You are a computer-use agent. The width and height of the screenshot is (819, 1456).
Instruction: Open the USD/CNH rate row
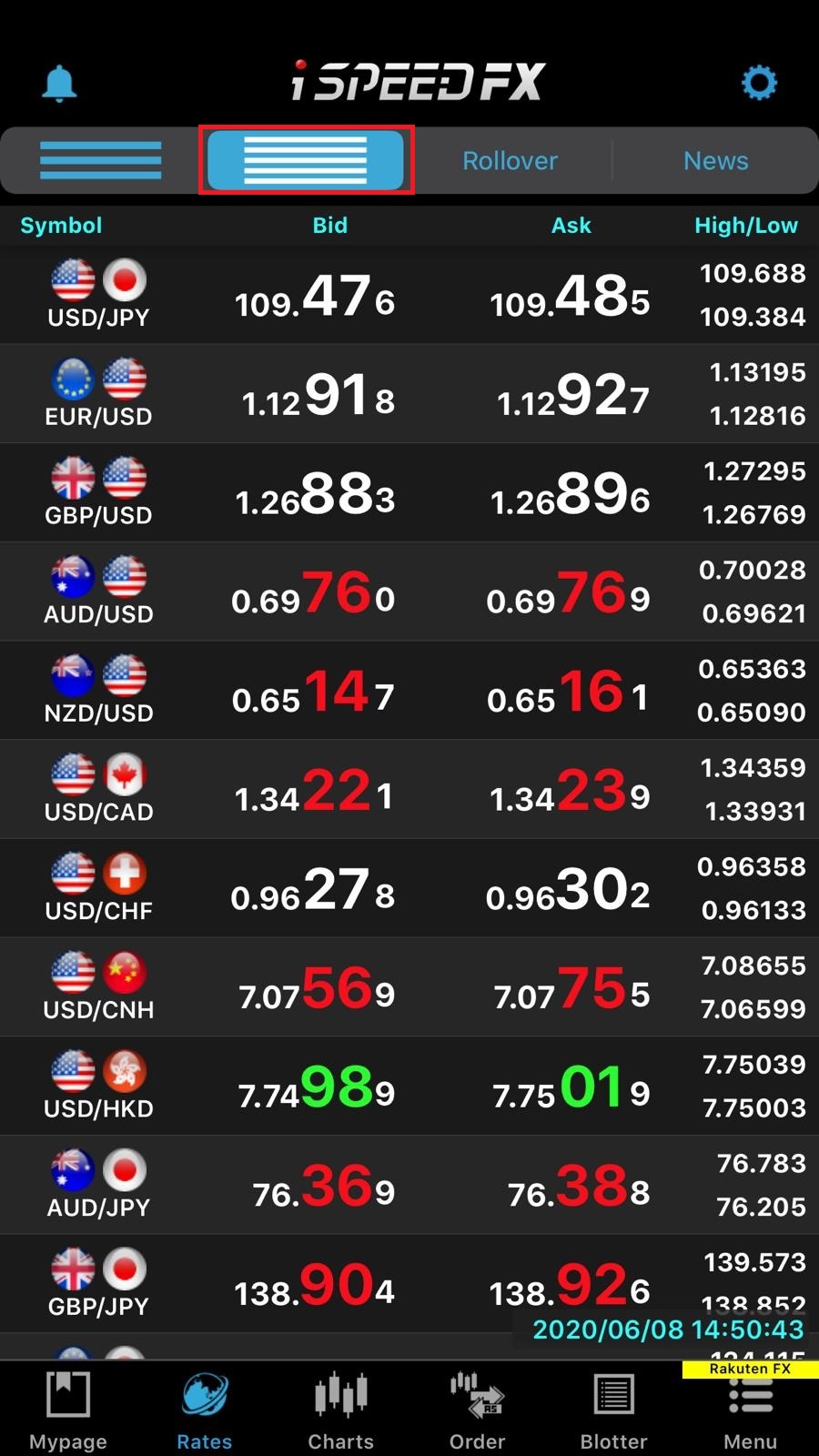click(409, 988)
